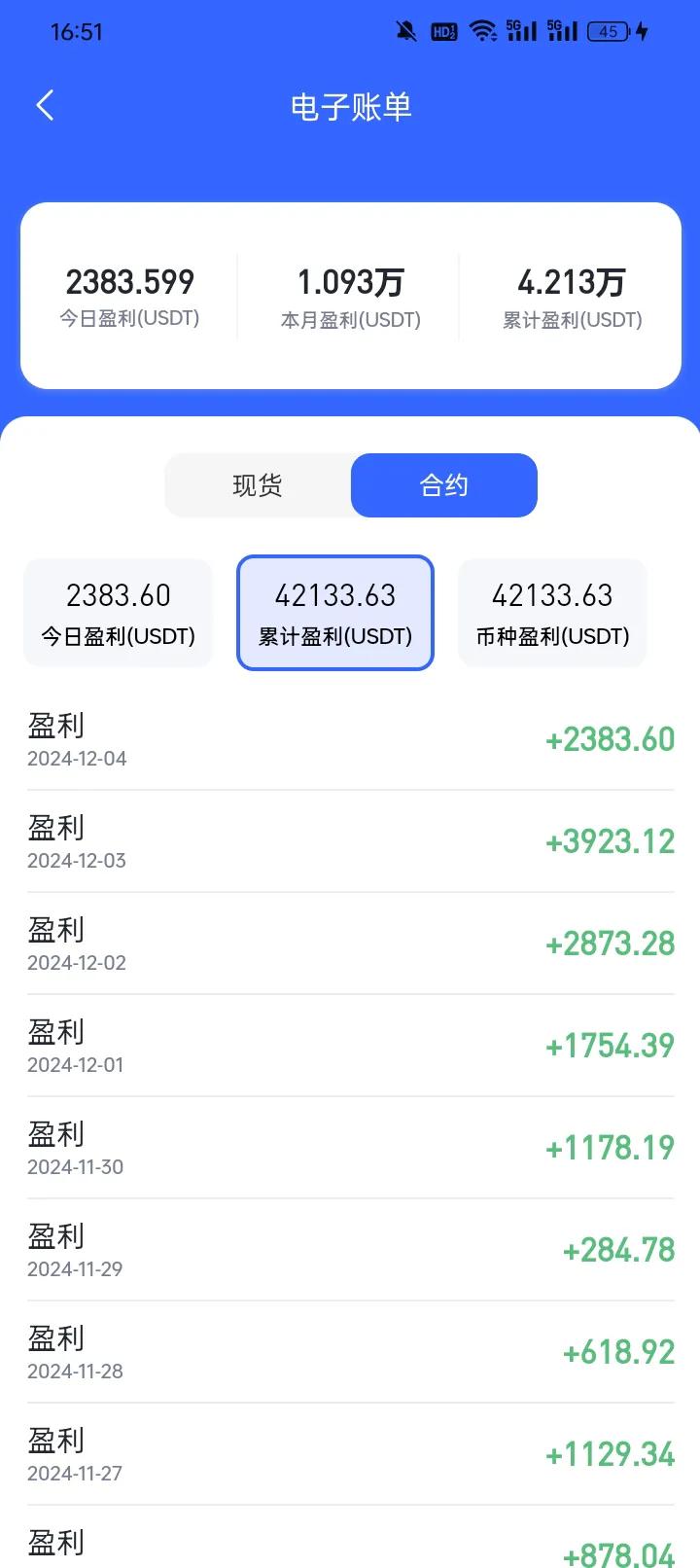Switch to the 合约 tab

pyautogui.click(x=443, y=484)
